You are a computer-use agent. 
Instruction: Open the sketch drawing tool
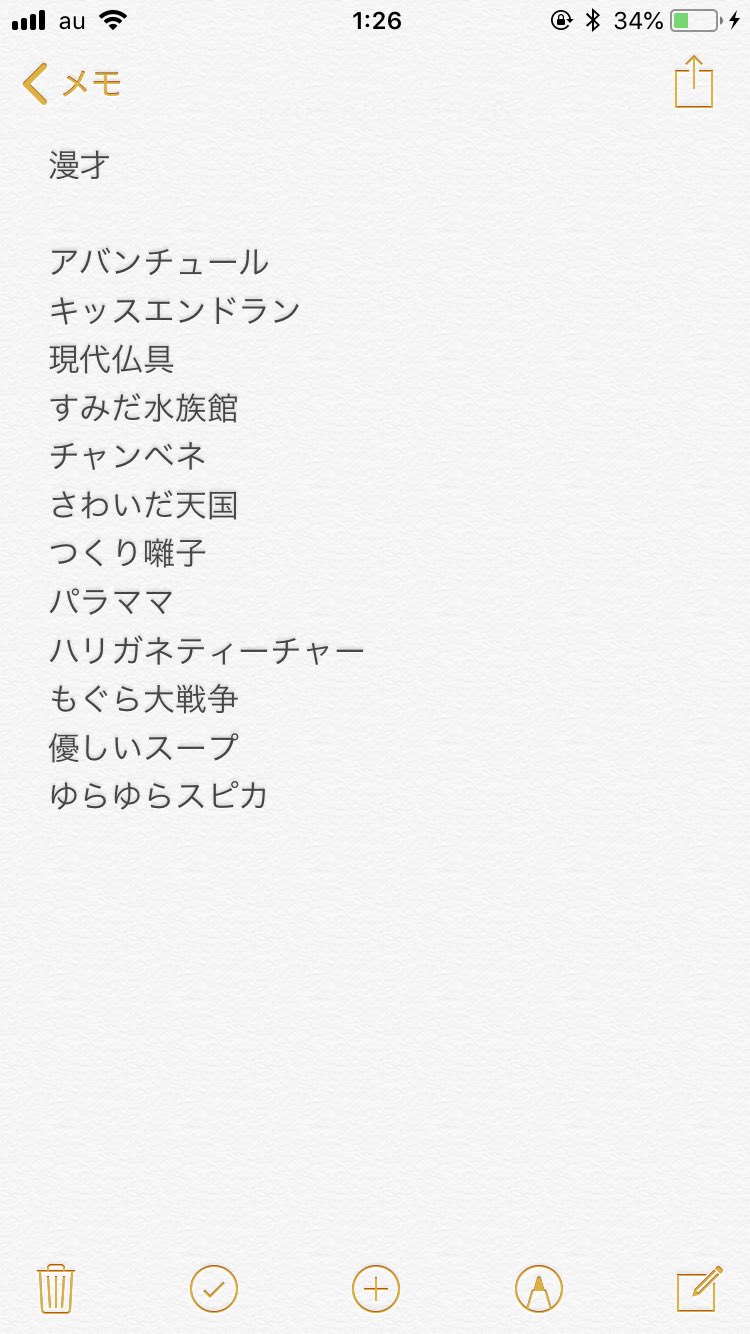pos(539,1288)
